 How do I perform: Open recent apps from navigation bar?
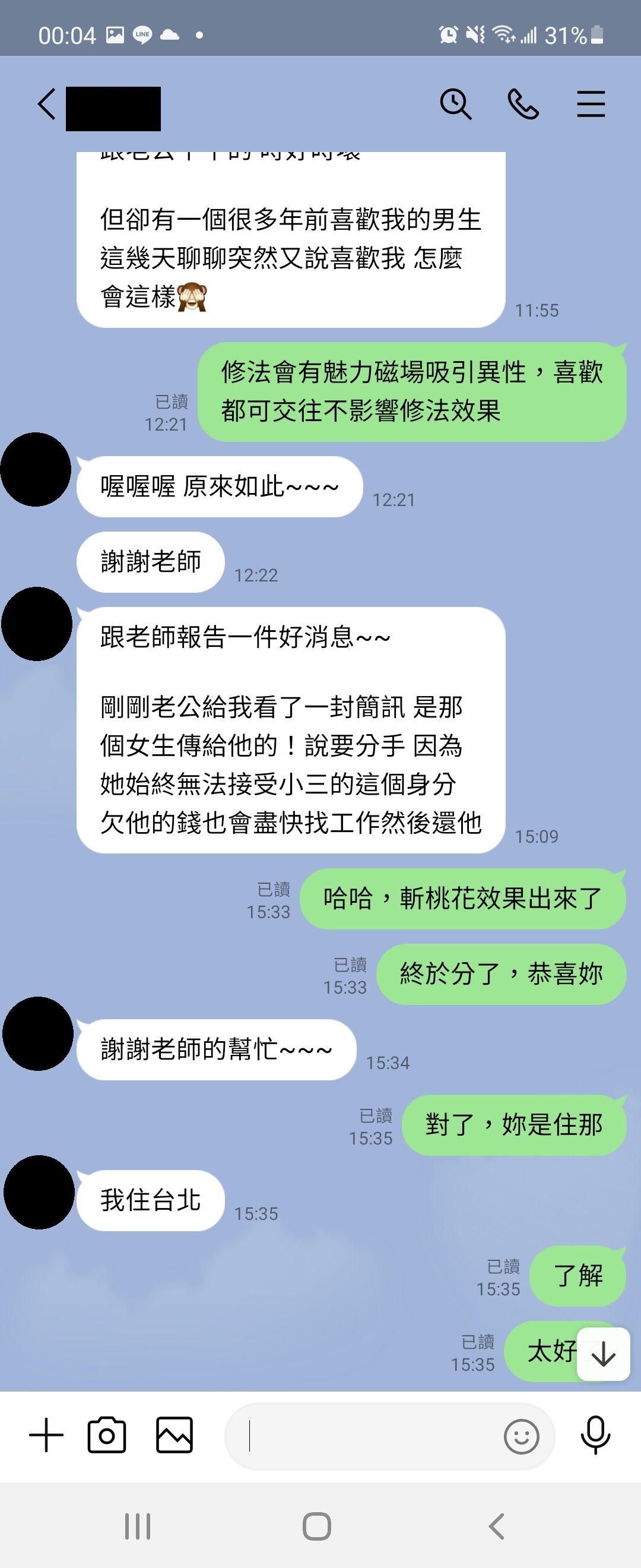point(138,1526)
